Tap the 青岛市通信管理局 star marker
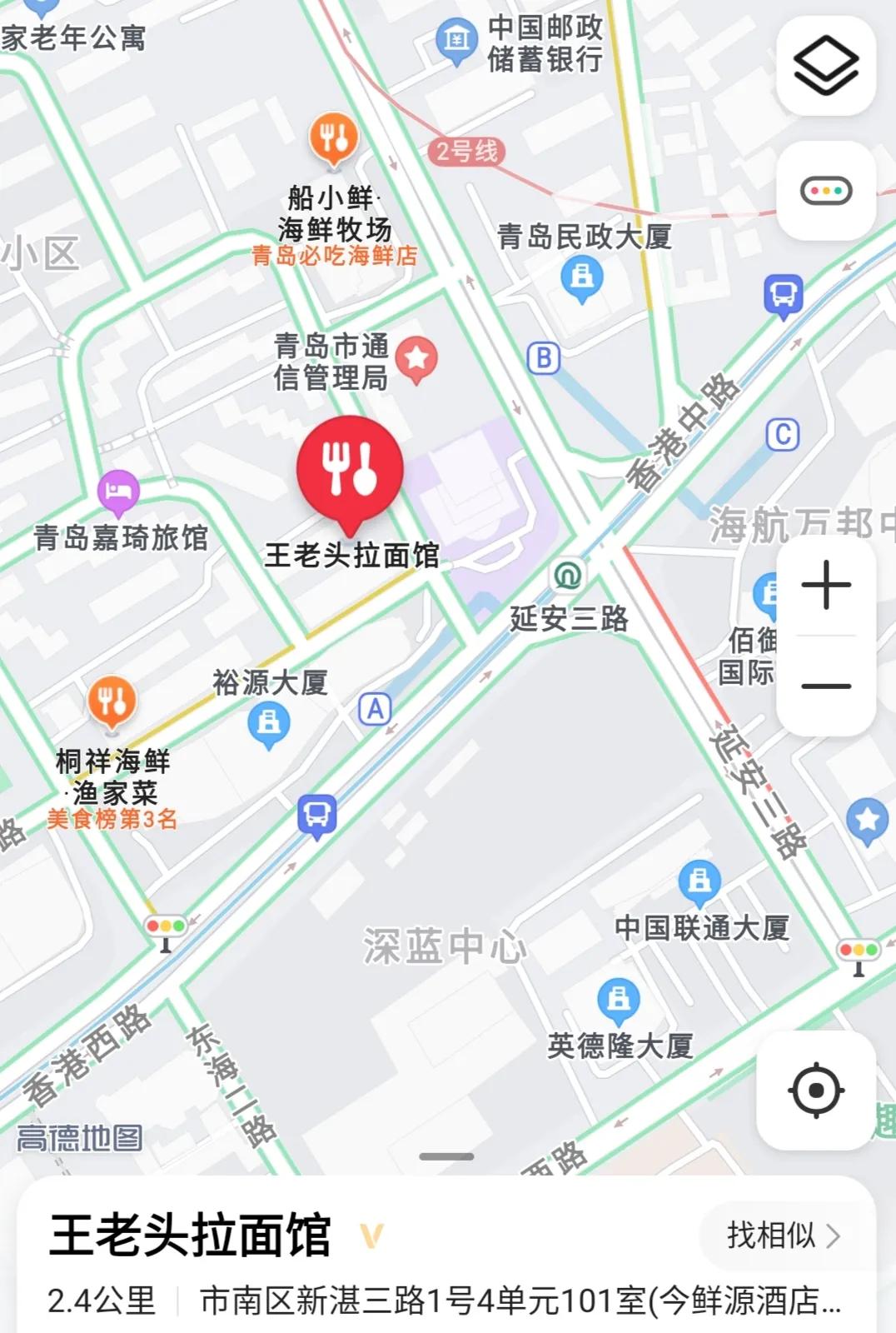 click(x=416, y=358)
